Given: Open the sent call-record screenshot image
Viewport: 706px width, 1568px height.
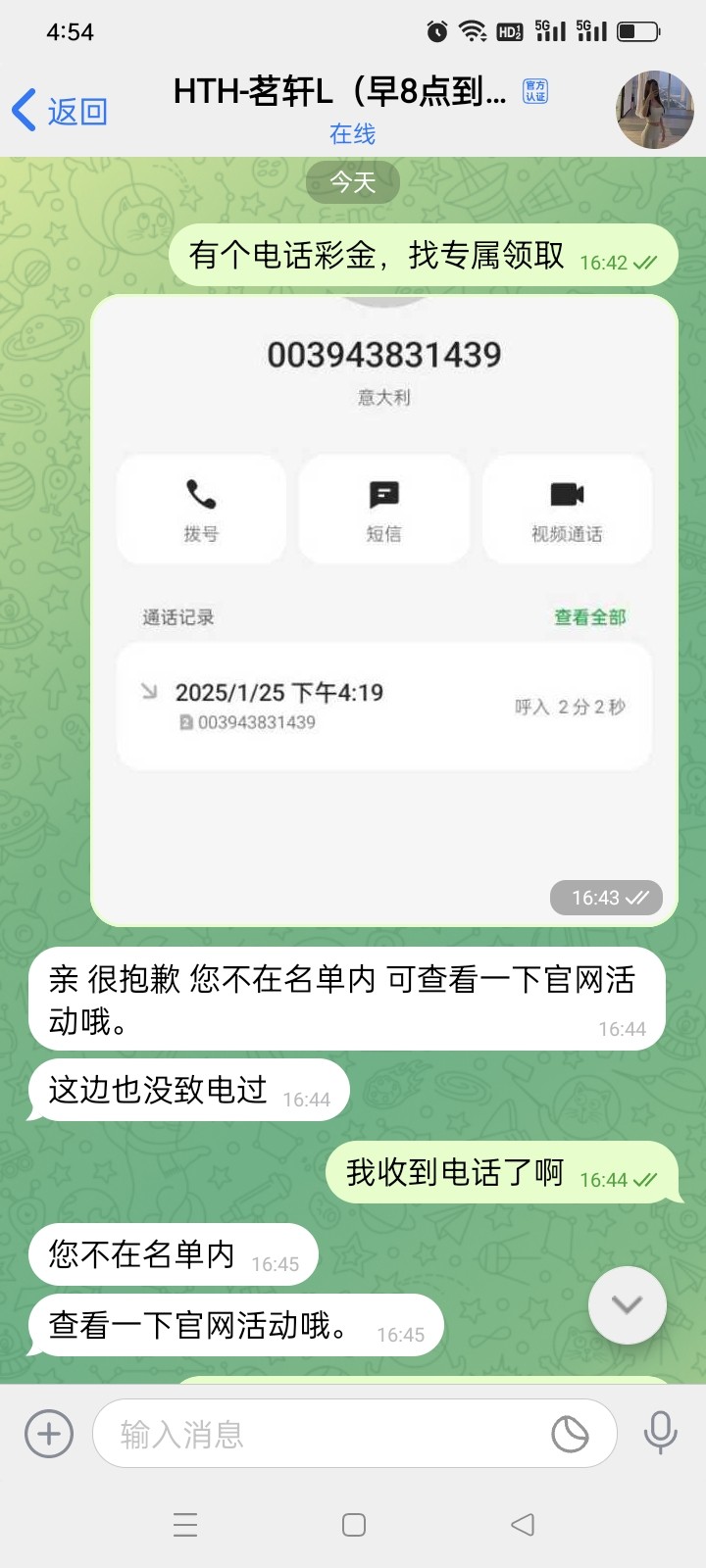Looking at the screenshot, I should click(383, 610).
